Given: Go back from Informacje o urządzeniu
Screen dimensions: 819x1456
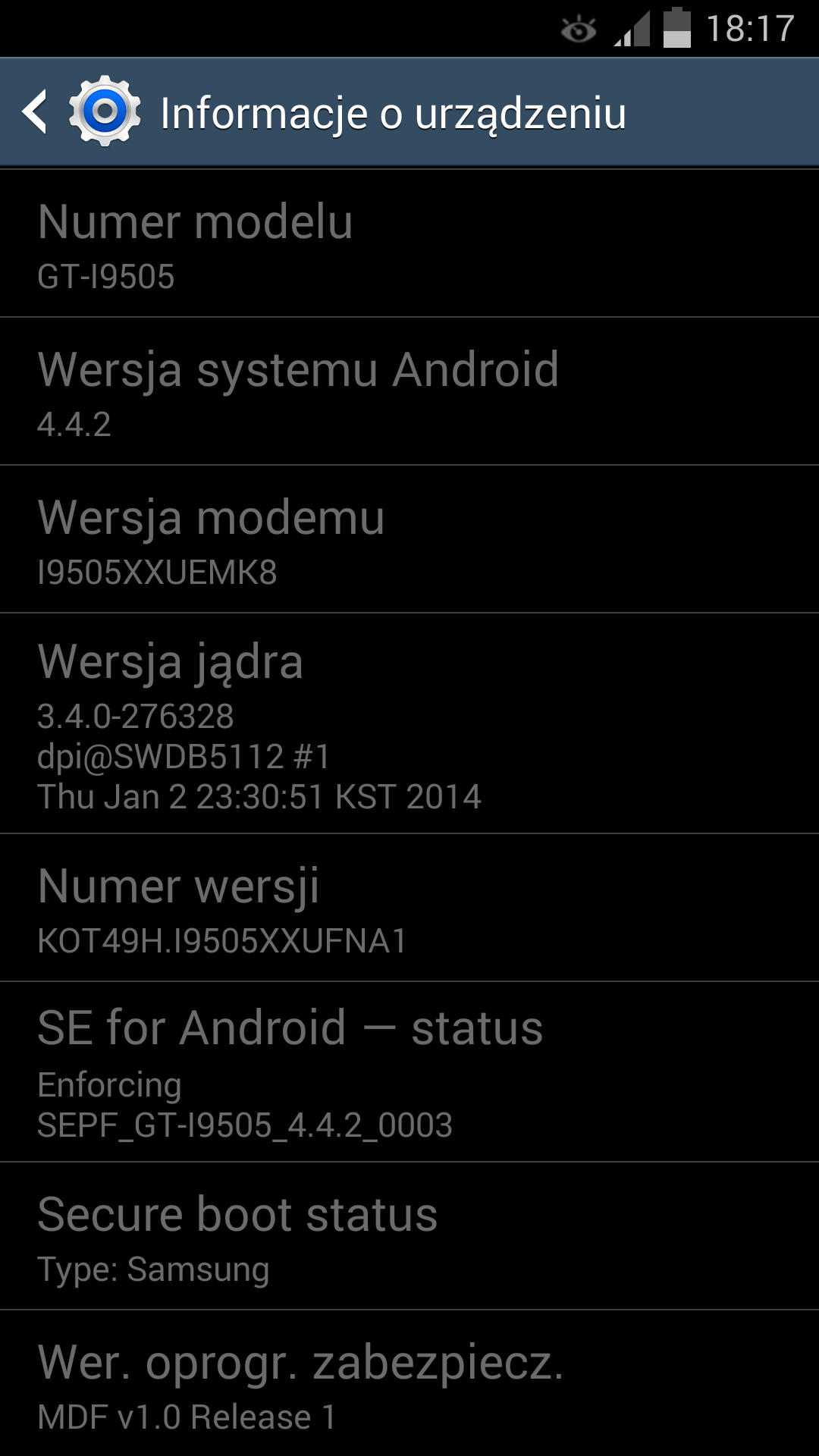Looking at the screenshot, I should 36,112.
